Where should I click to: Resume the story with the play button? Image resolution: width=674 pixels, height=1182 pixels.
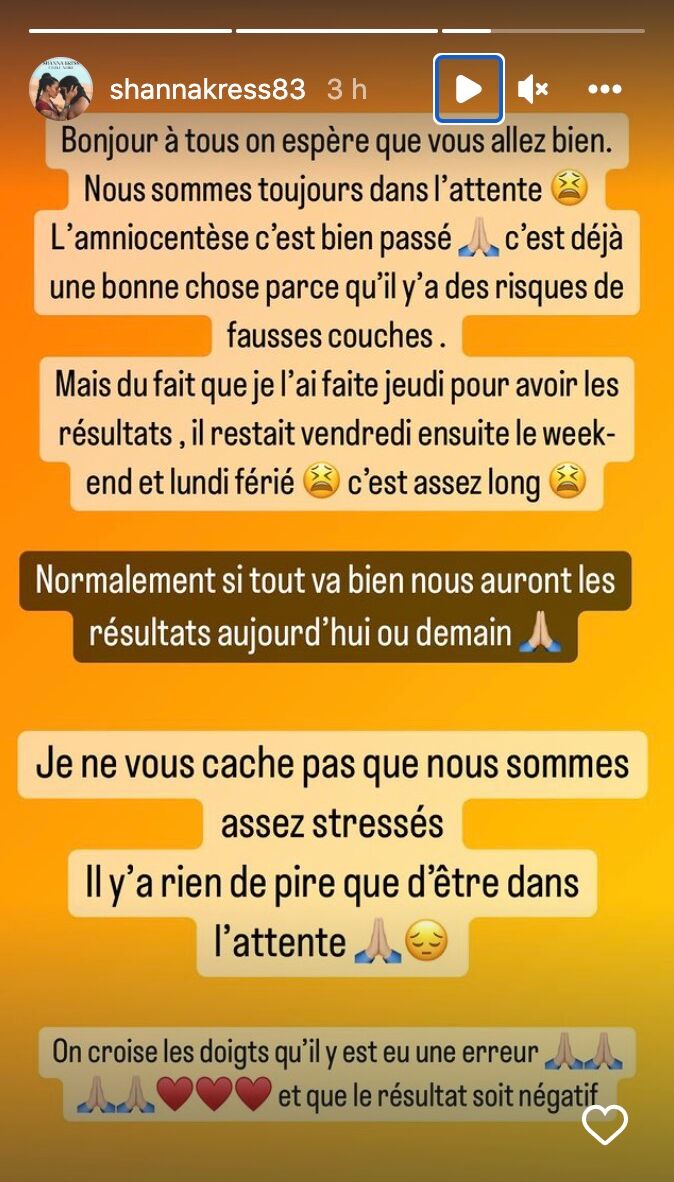468,89
